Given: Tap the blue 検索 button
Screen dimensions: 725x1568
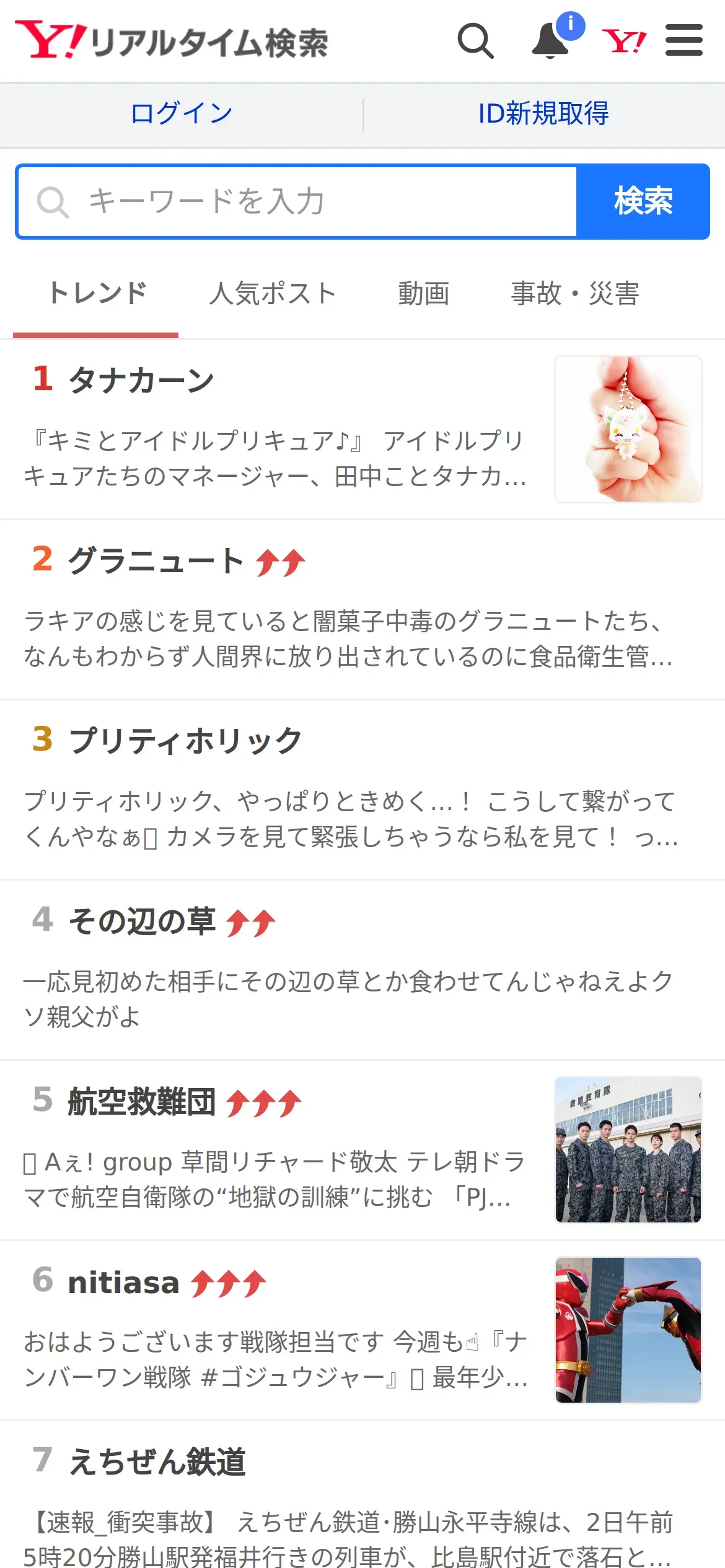Looking at the screenshot, I should click(643, 201).
